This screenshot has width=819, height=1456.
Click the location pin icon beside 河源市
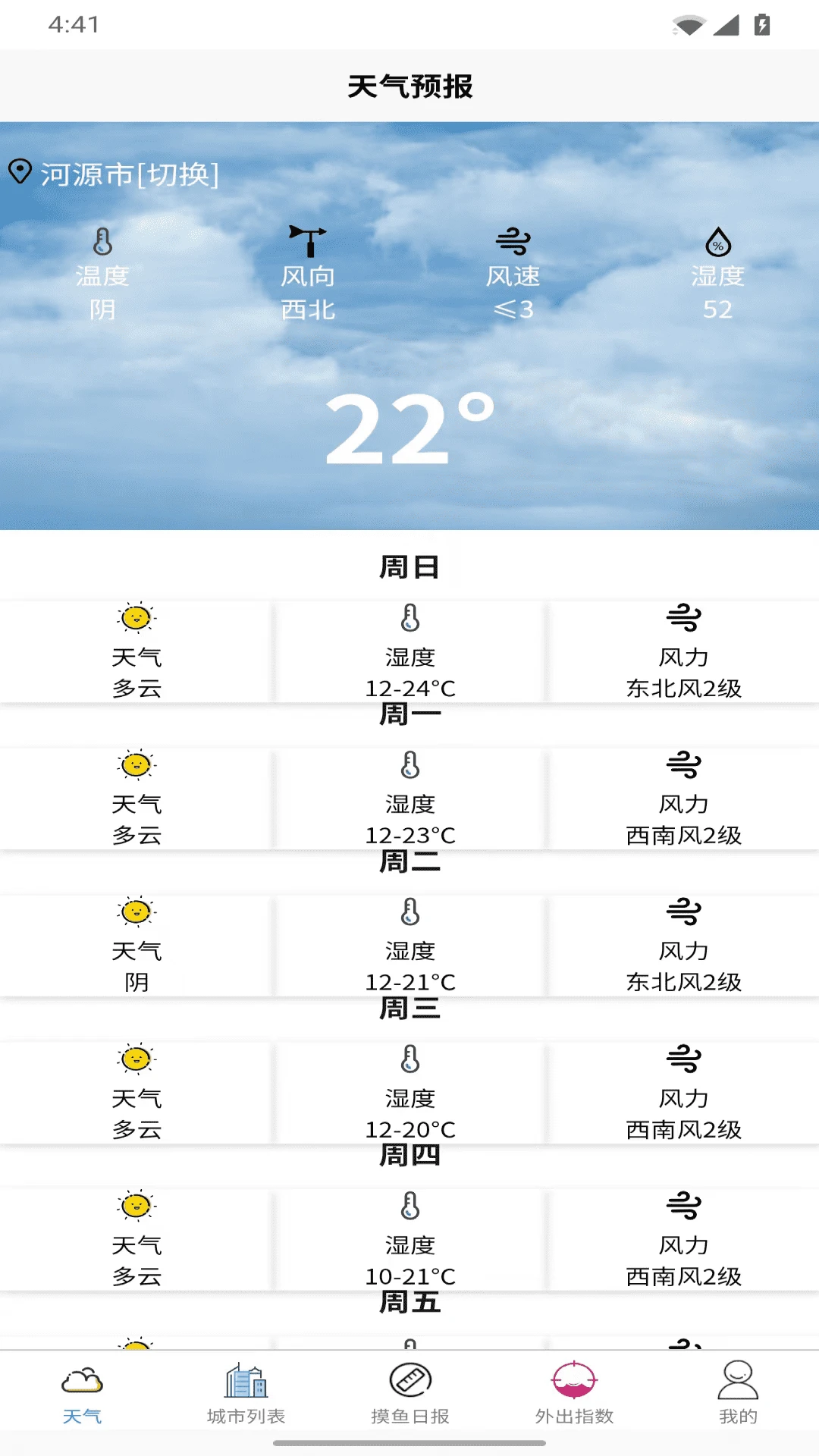pos(20,171)
